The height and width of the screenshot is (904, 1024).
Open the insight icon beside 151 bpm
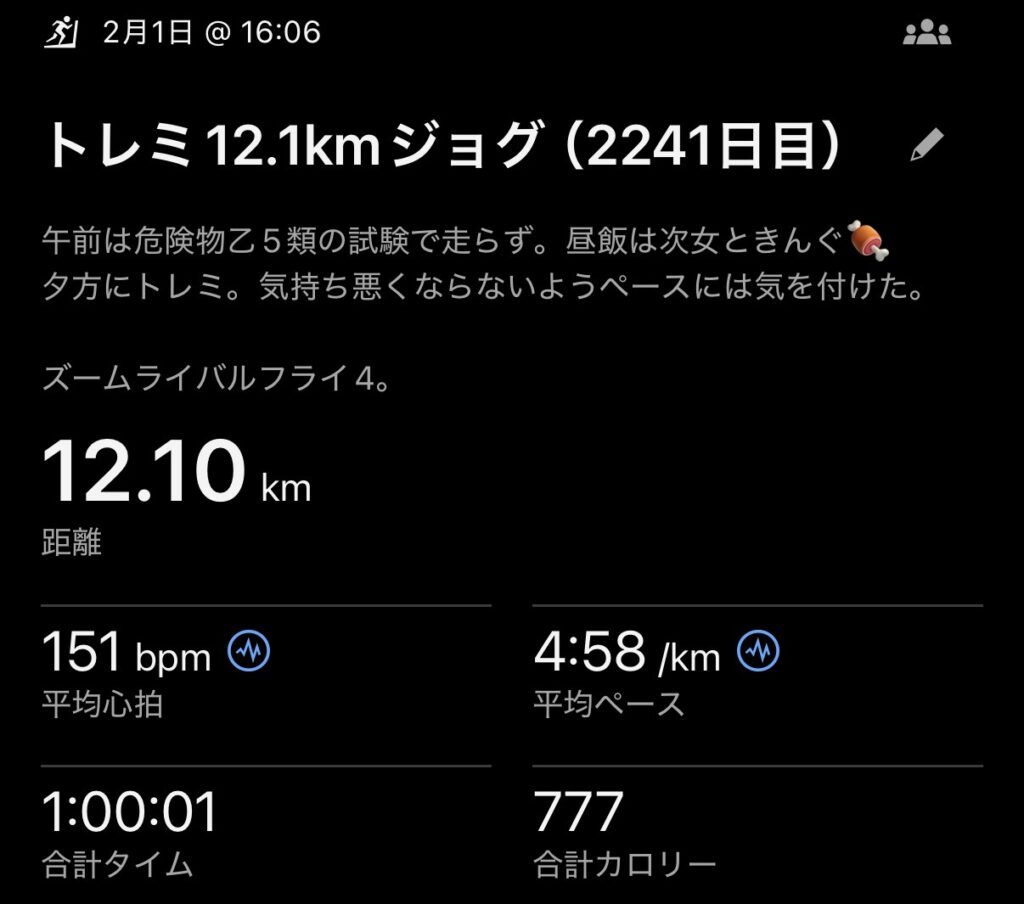249,653
